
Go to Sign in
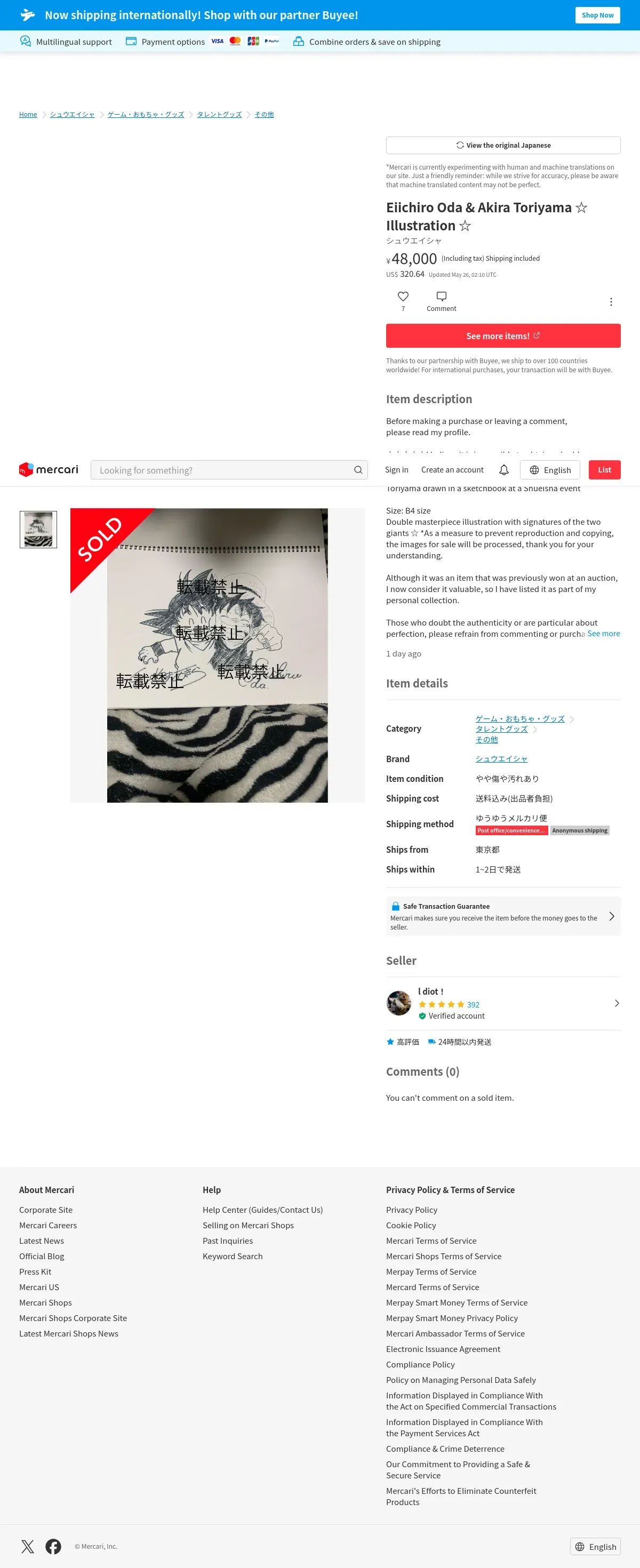tap(396, 470)
